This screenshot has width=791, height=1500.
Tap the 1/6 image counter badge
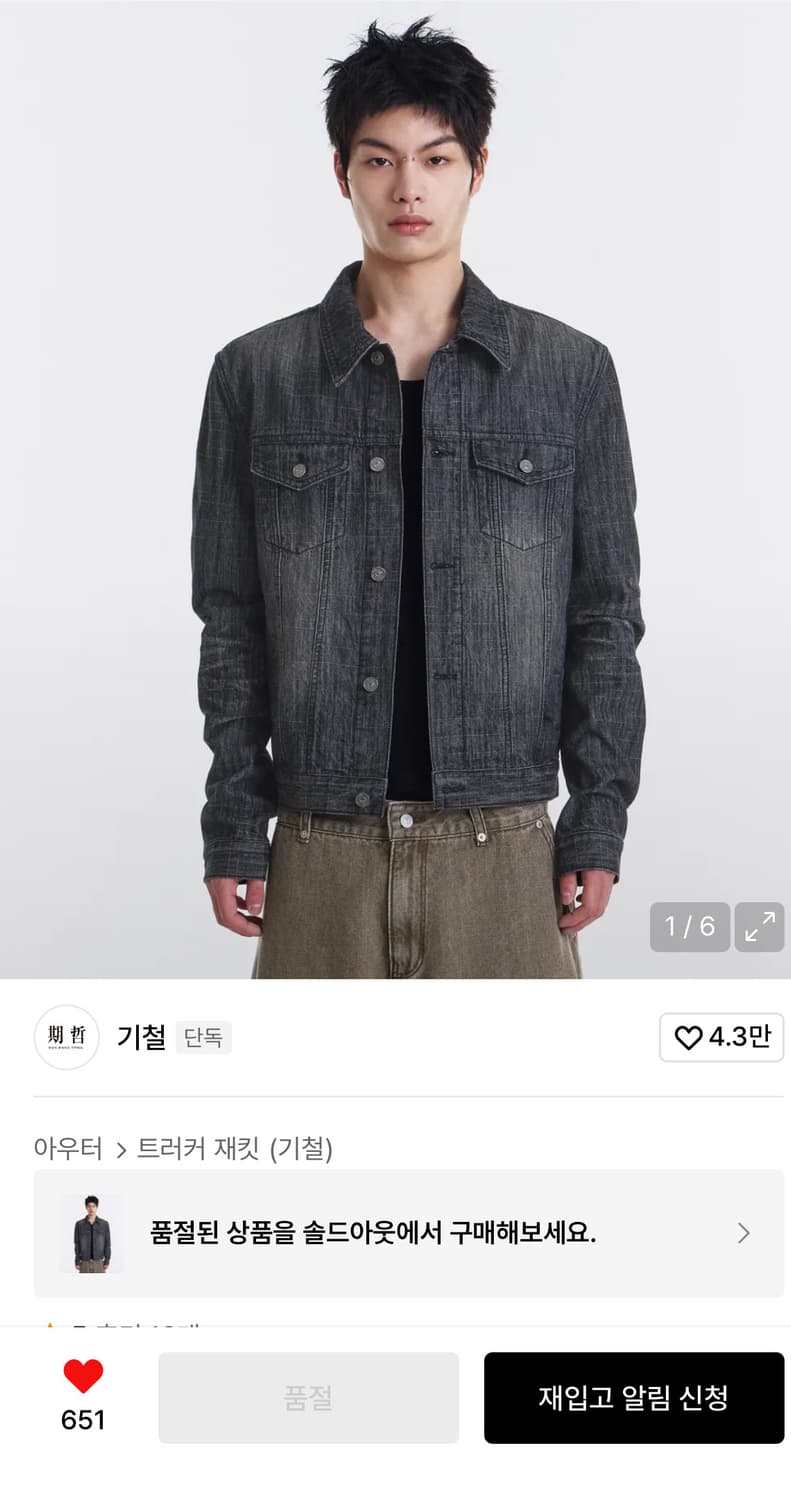click(688, 928)
